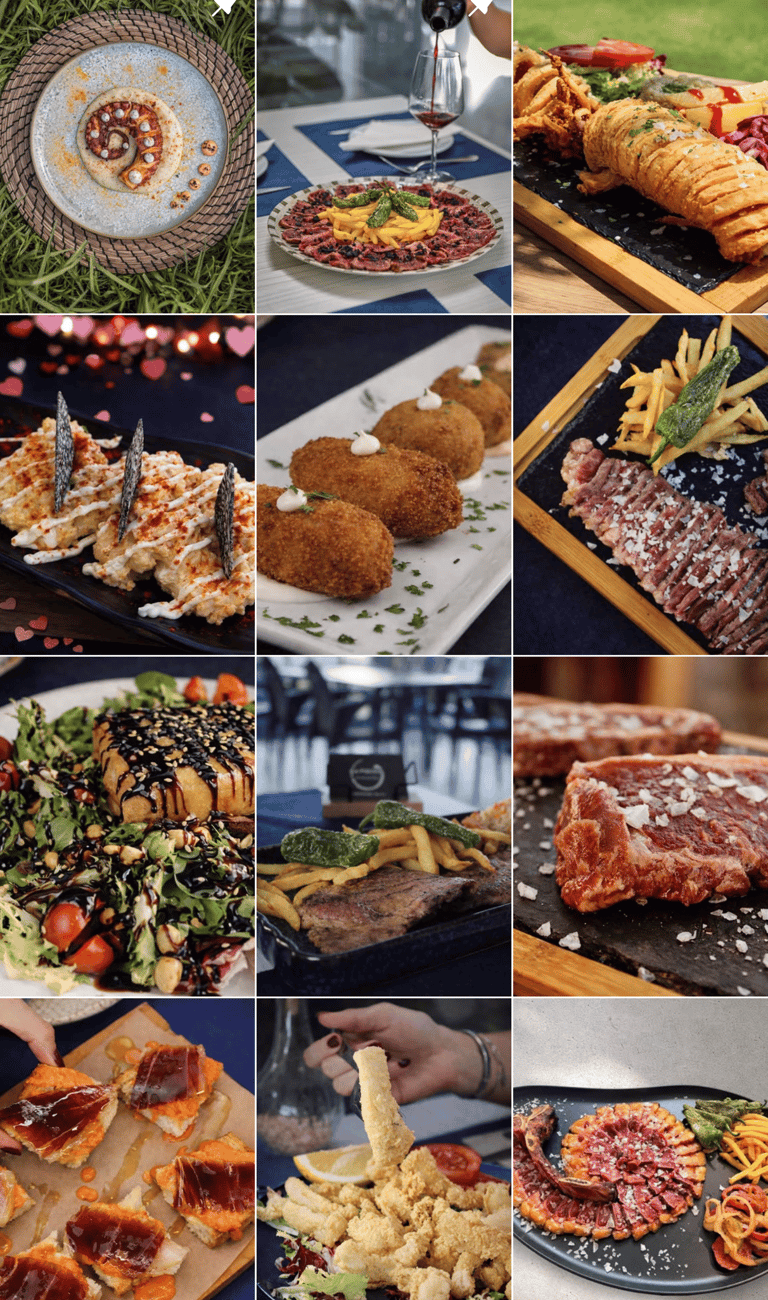Open the raw steak with salt flakes post
768x1300 pixels.
tap(641, 826)
